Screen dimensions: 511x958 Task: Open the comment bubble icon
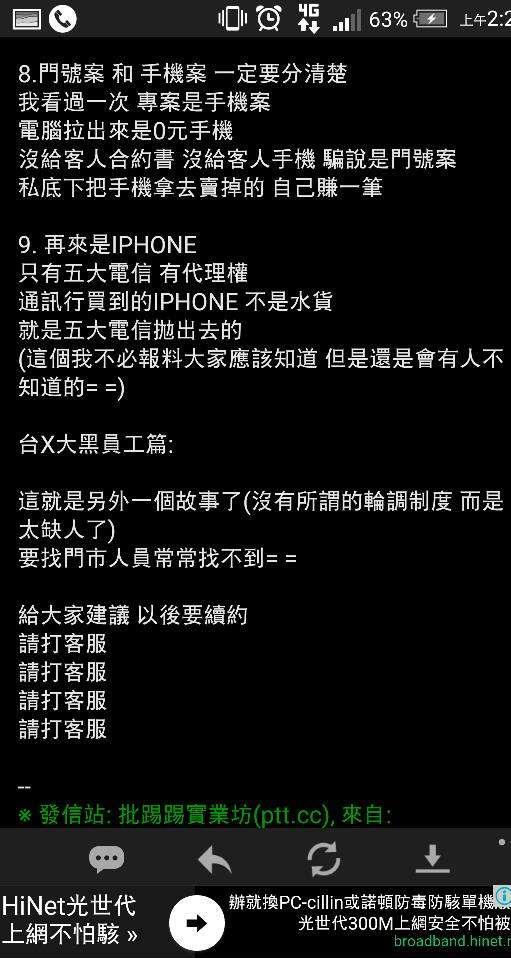106,859
